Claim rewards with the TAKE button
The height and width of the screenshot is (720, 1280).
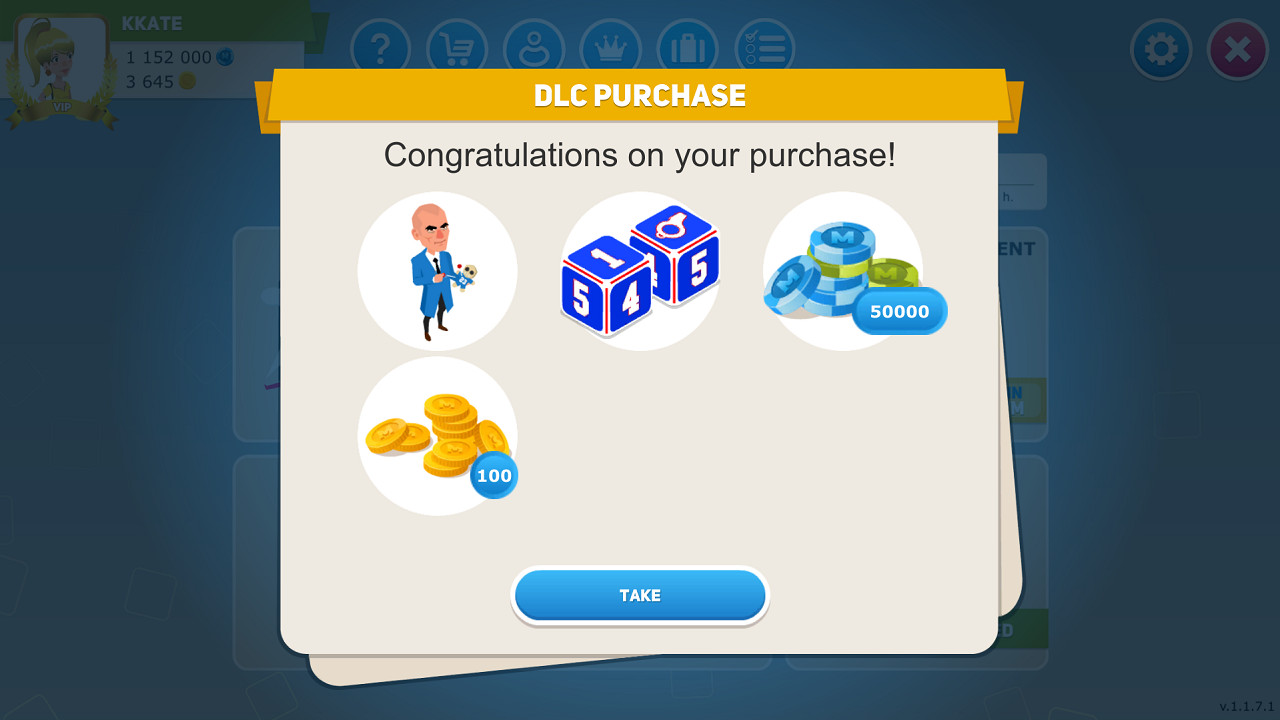(x=640, y=596)
